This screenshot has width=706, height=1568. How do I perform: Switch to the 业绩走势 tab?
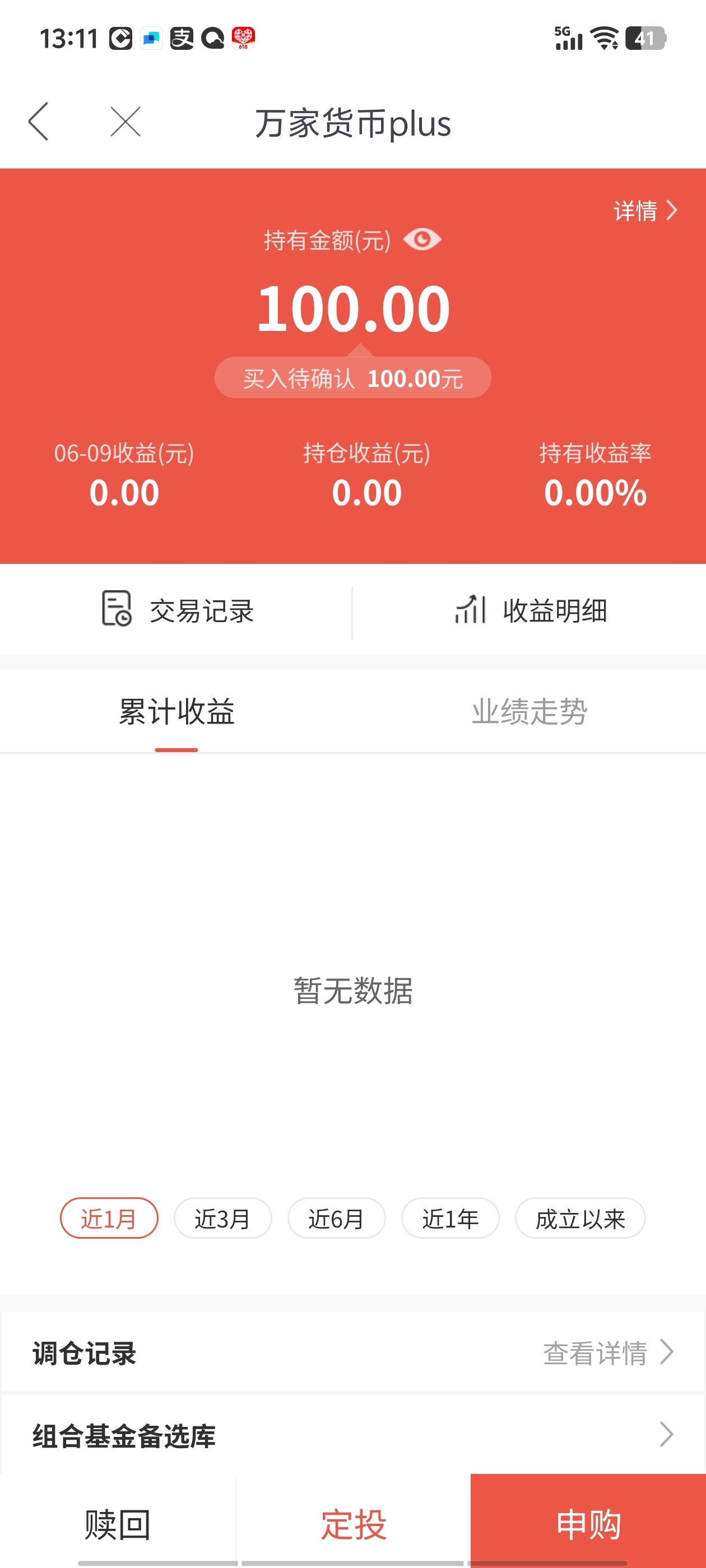[x=529, y=712]
